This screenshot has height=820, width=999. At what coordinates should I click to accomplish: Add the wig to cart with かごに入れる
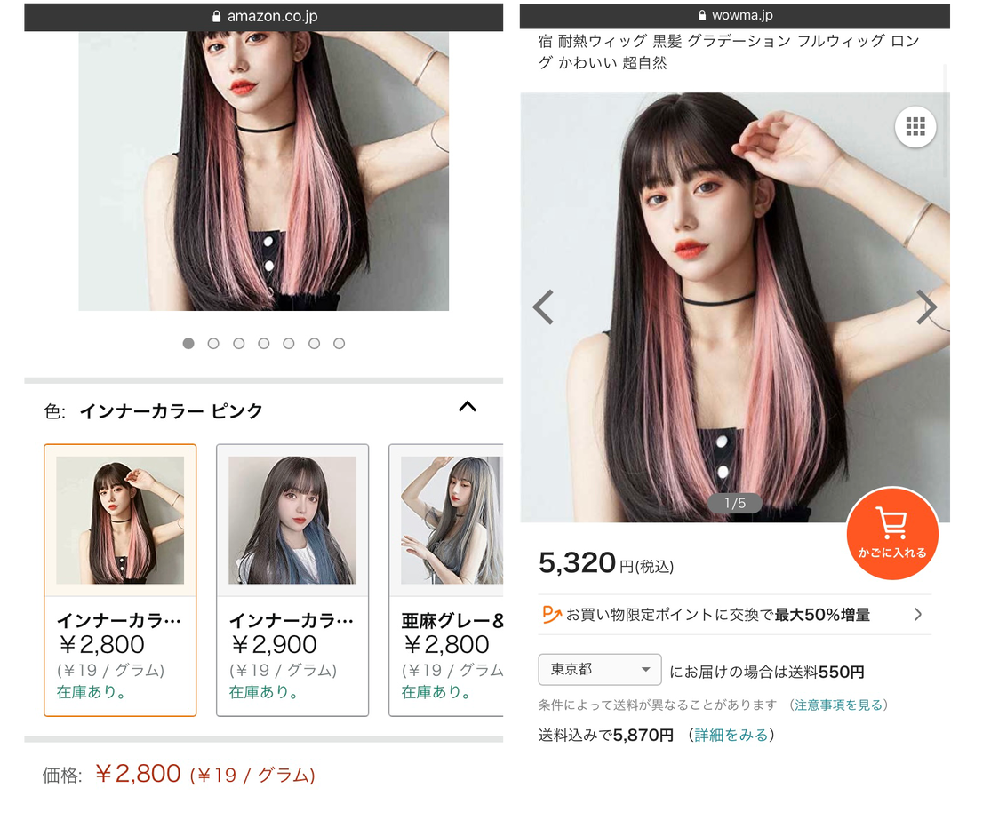coord(892,533)
